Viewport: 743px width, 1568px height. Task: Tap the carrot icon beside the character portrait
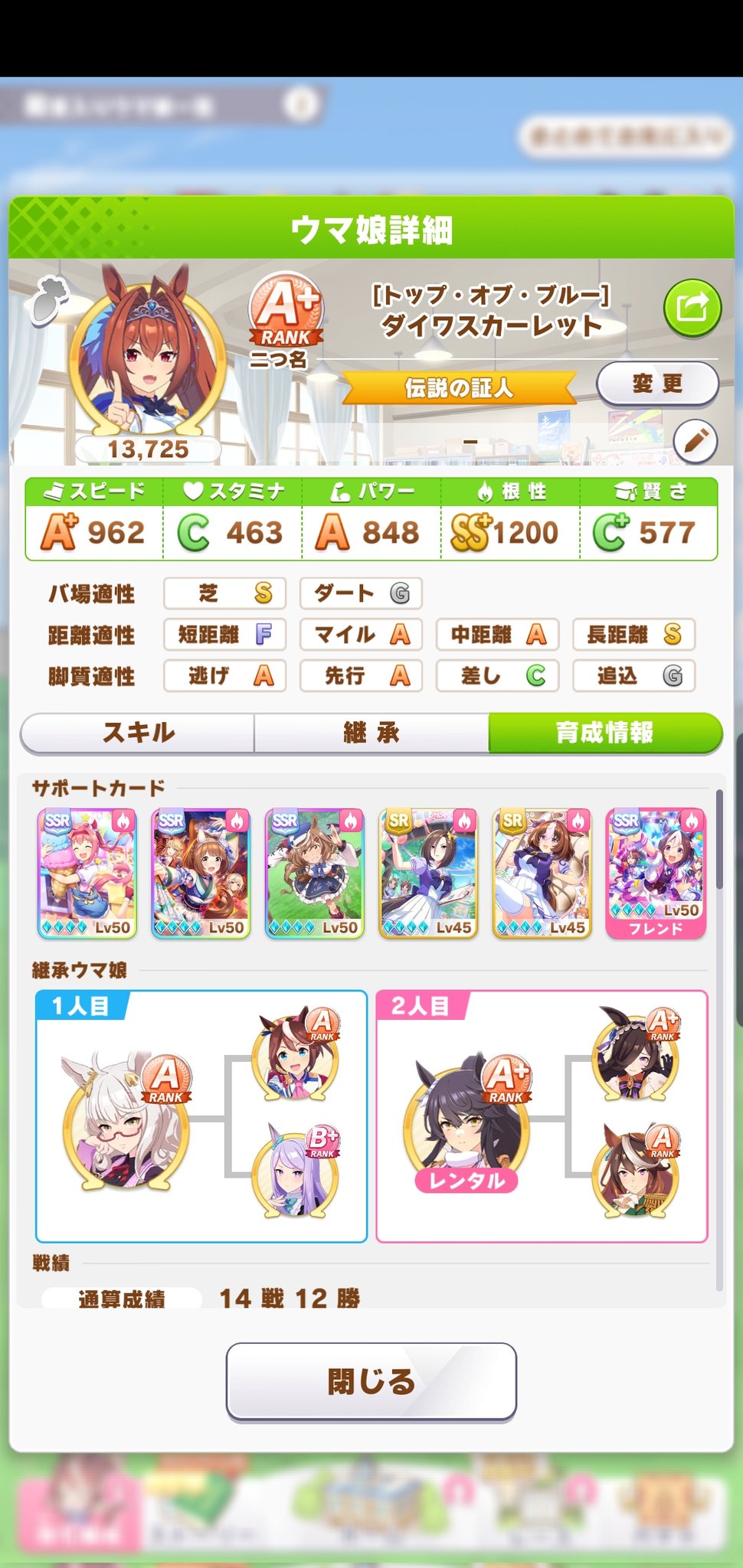[47, 299]
